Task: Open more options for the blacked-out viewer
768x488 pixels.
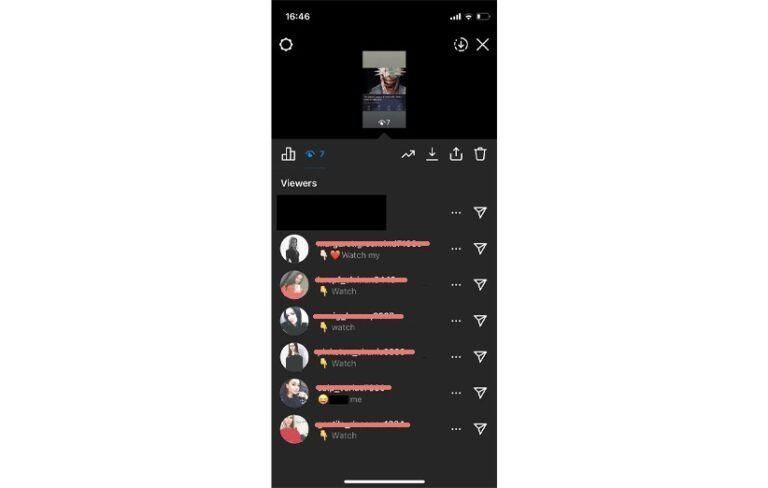Action: (x=456, y=213)
